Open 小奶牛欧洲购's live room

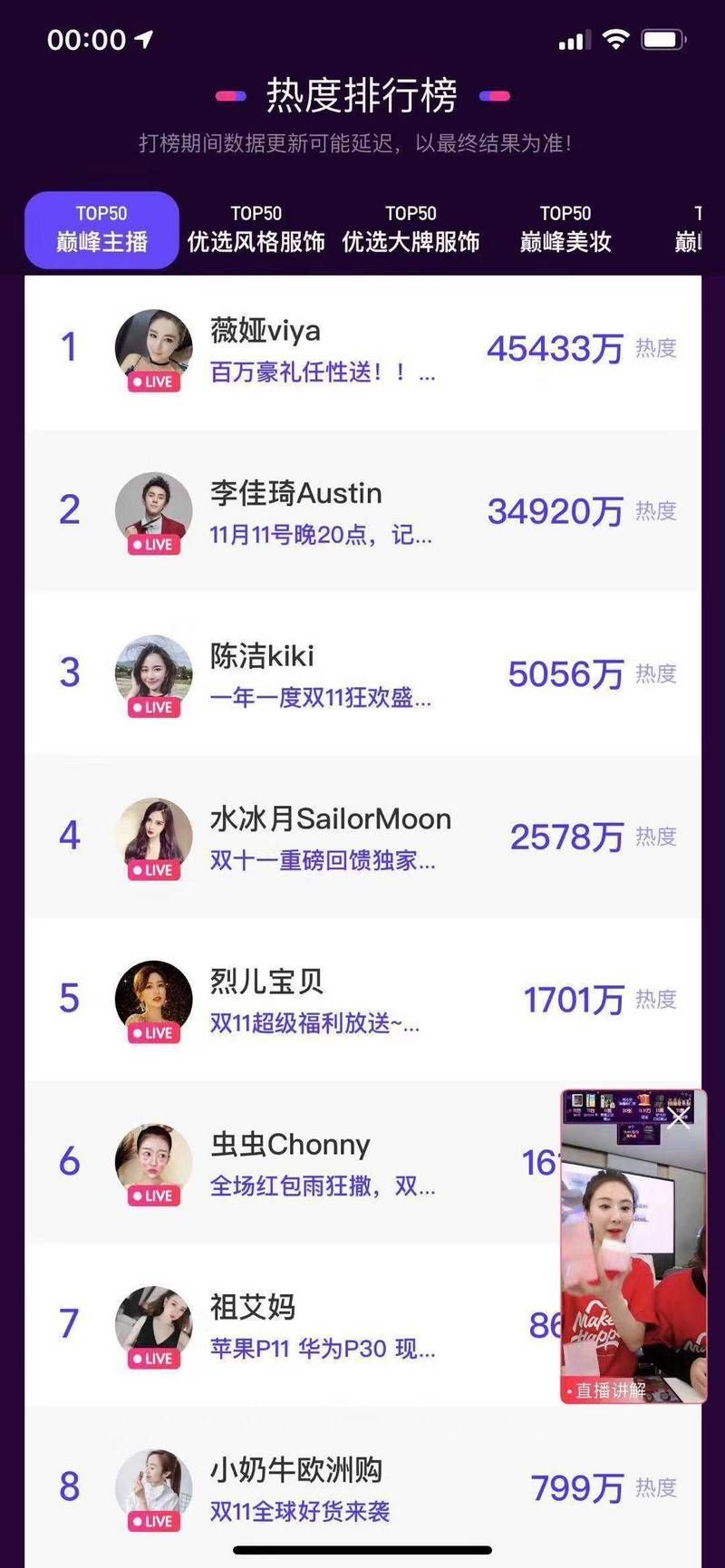362,1487
